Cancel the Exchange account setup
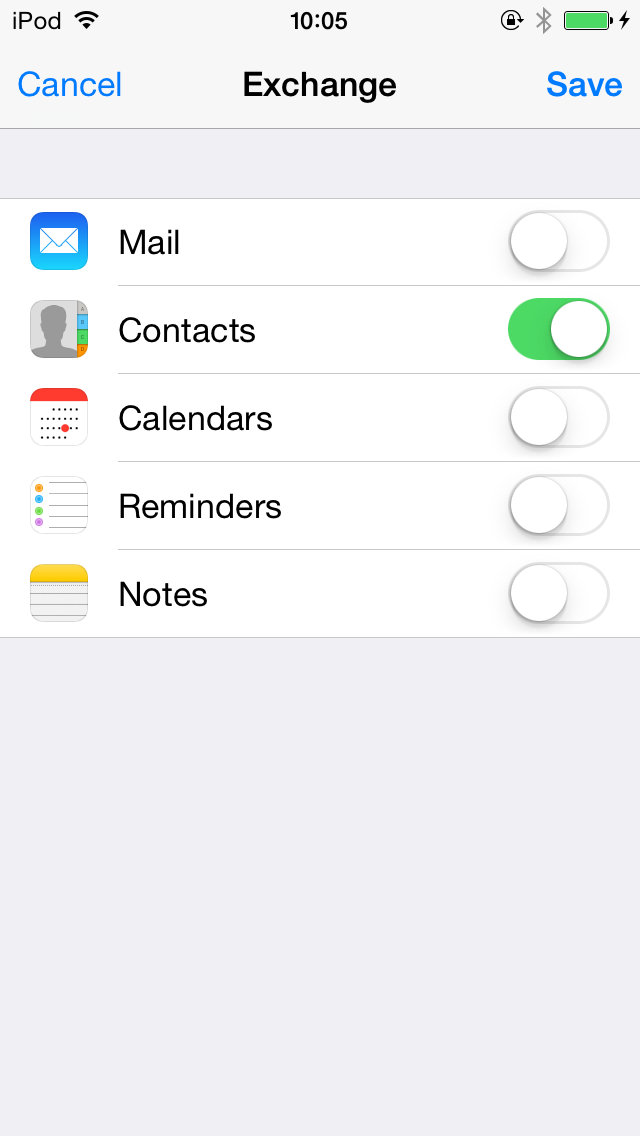Viewport: 640px width, 1136px height. (70, 85)
